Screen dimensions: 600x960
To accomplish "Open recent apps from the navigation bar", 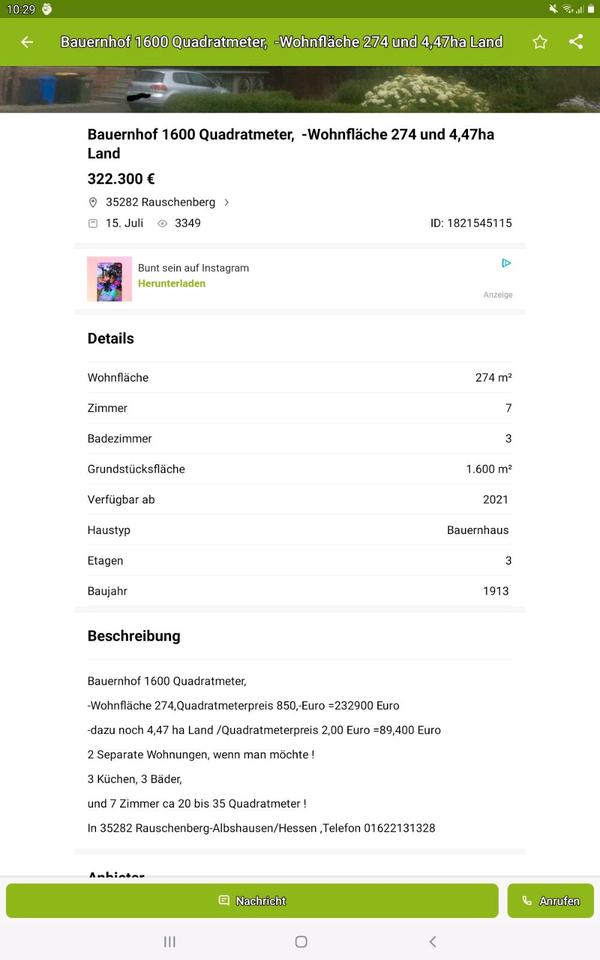I will click(169, 942).
